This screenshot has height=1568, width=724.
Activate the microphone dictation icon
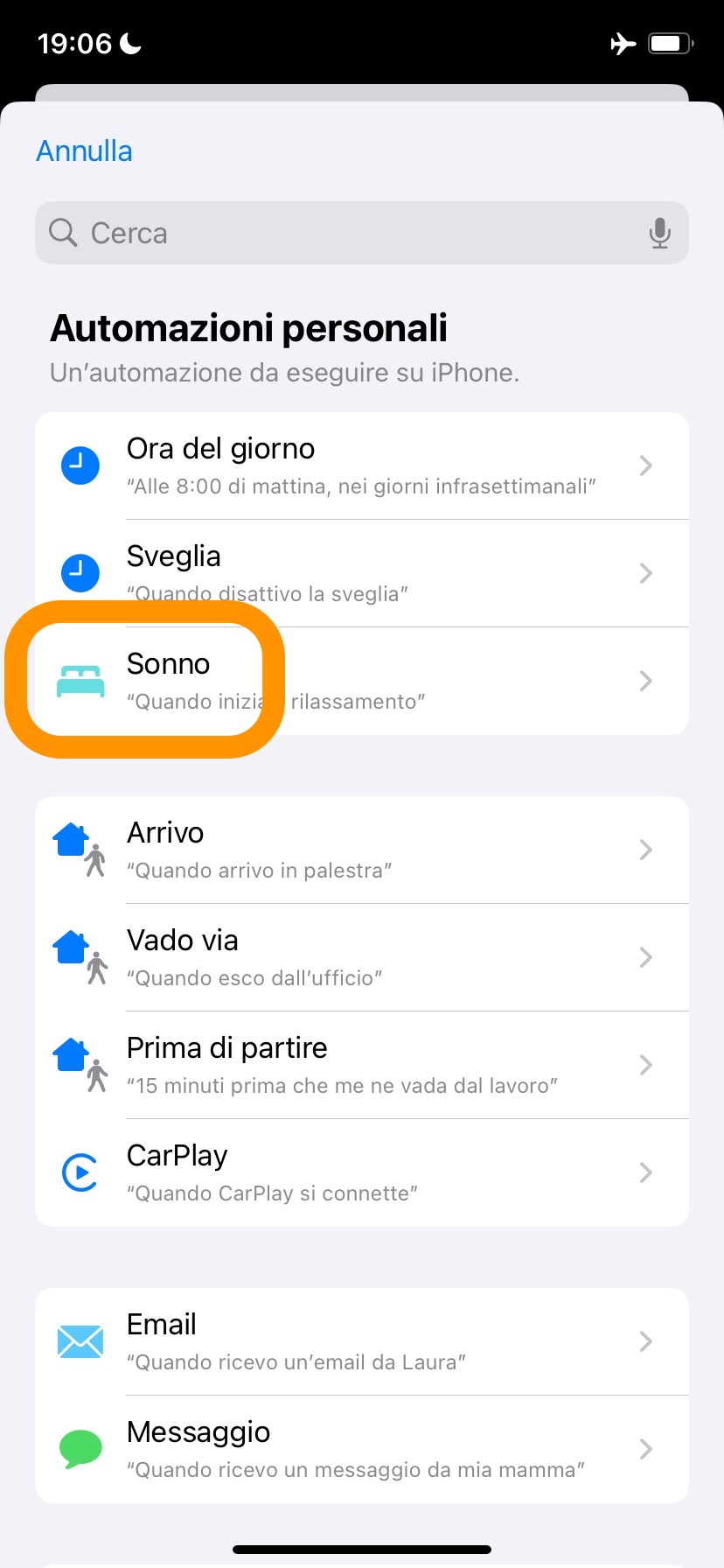660,233
